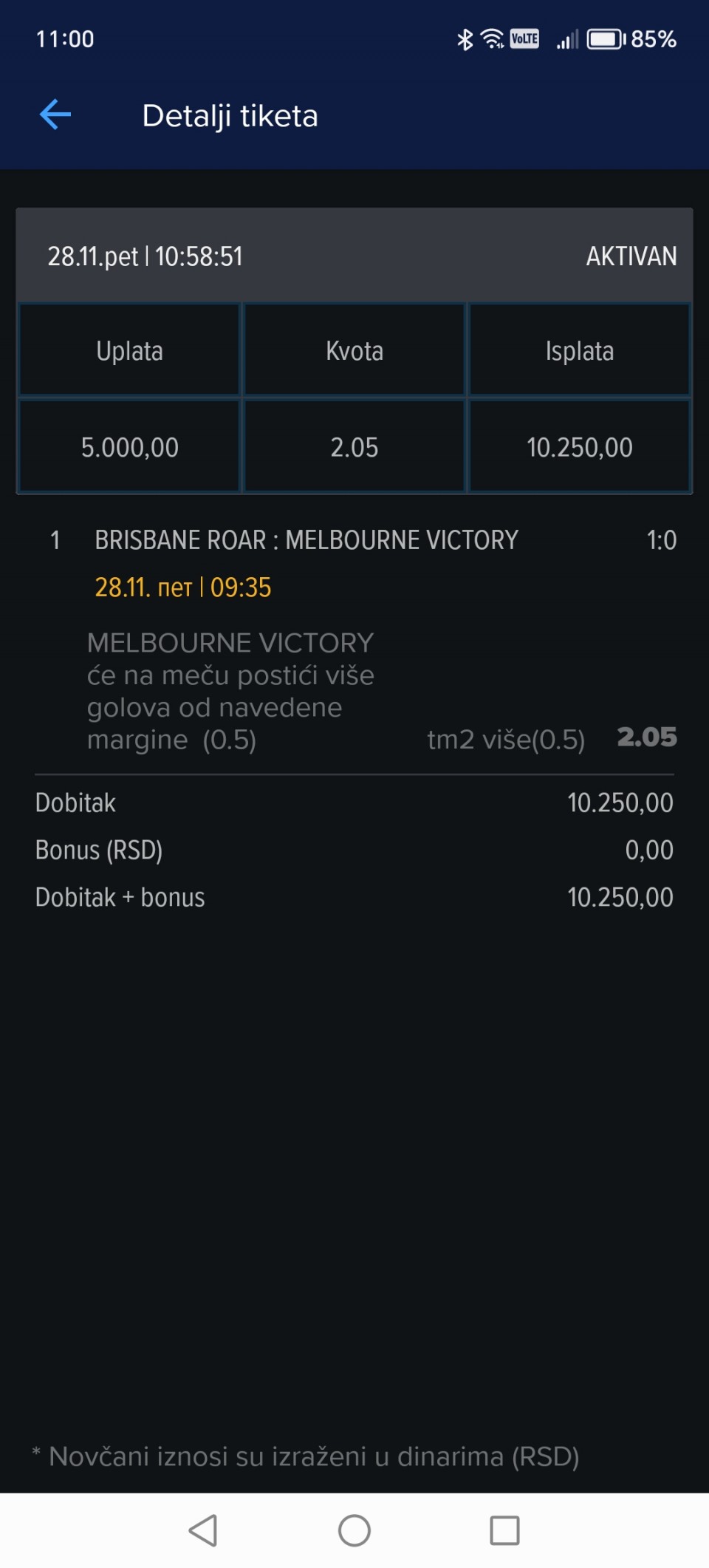Go back from Detalji tiketa
This screenshot has height=1568, width=709.
(x=55, y=115)
